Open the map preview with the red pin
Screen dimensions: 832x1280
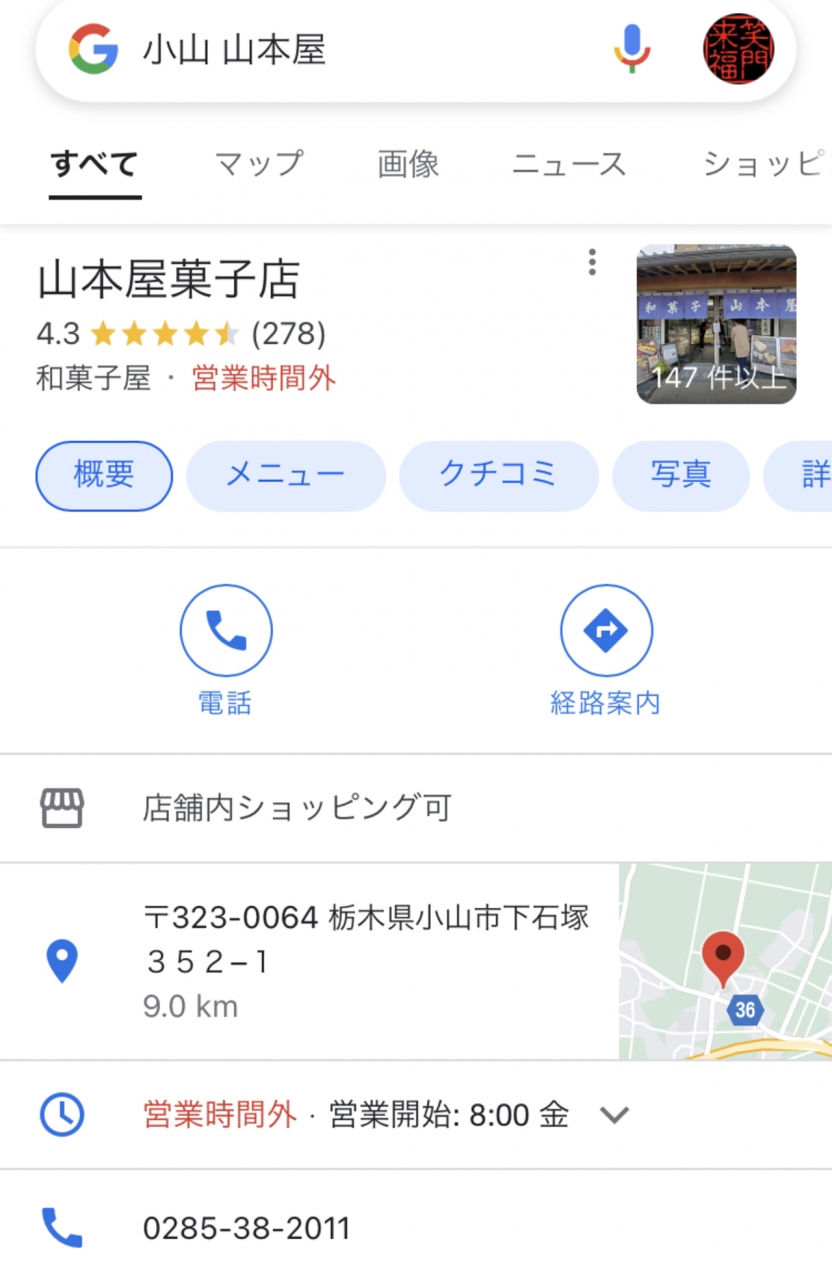click(x=725, y=961)
